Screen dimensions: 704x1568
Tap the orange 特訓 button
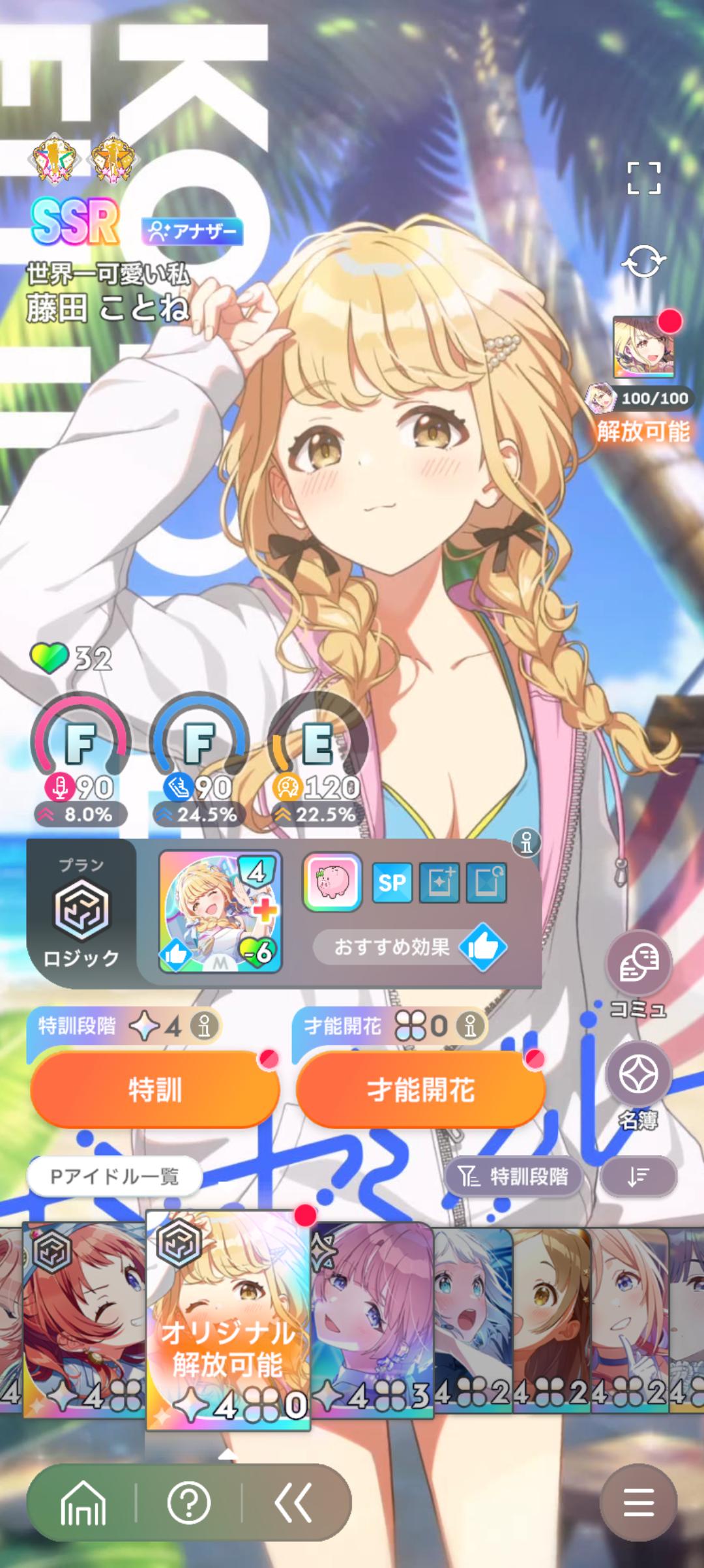155,1089
